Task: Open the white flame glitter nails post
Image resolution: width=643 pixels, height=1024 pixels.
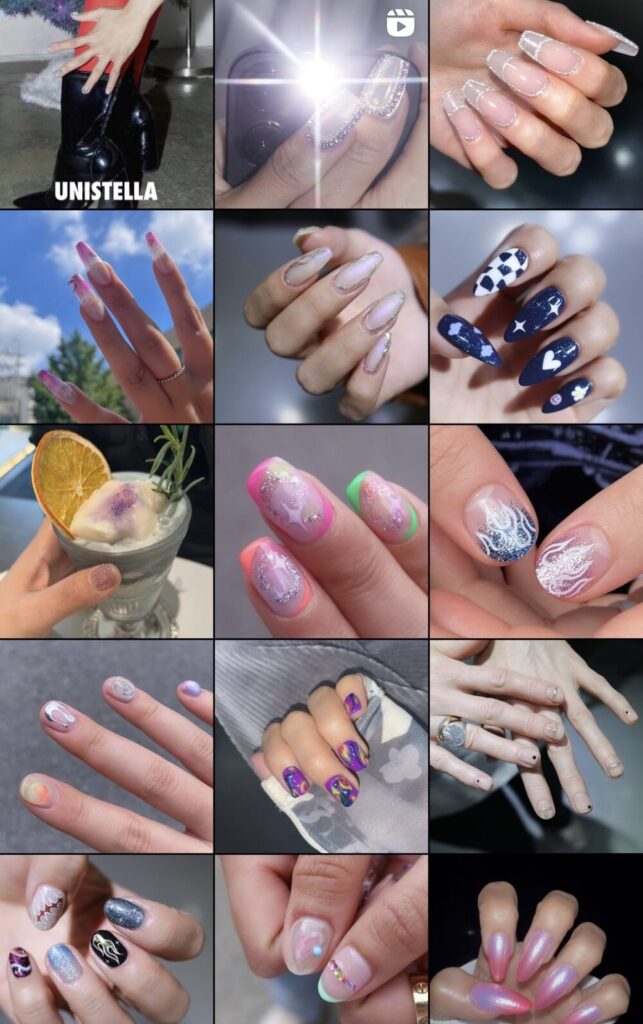Action: [536, 532]
